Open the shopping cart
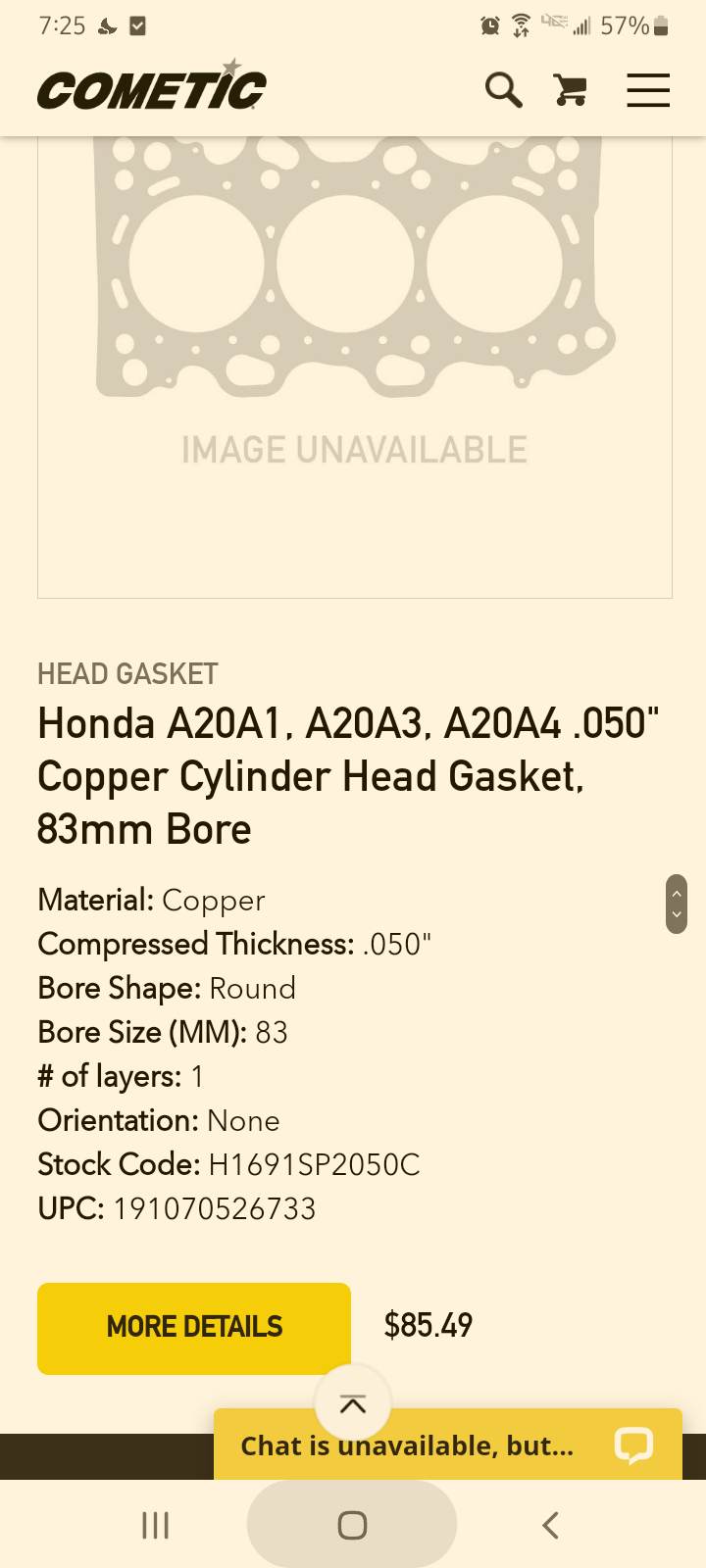Viewport: 706px width, 1568px height. coord(571,90)
